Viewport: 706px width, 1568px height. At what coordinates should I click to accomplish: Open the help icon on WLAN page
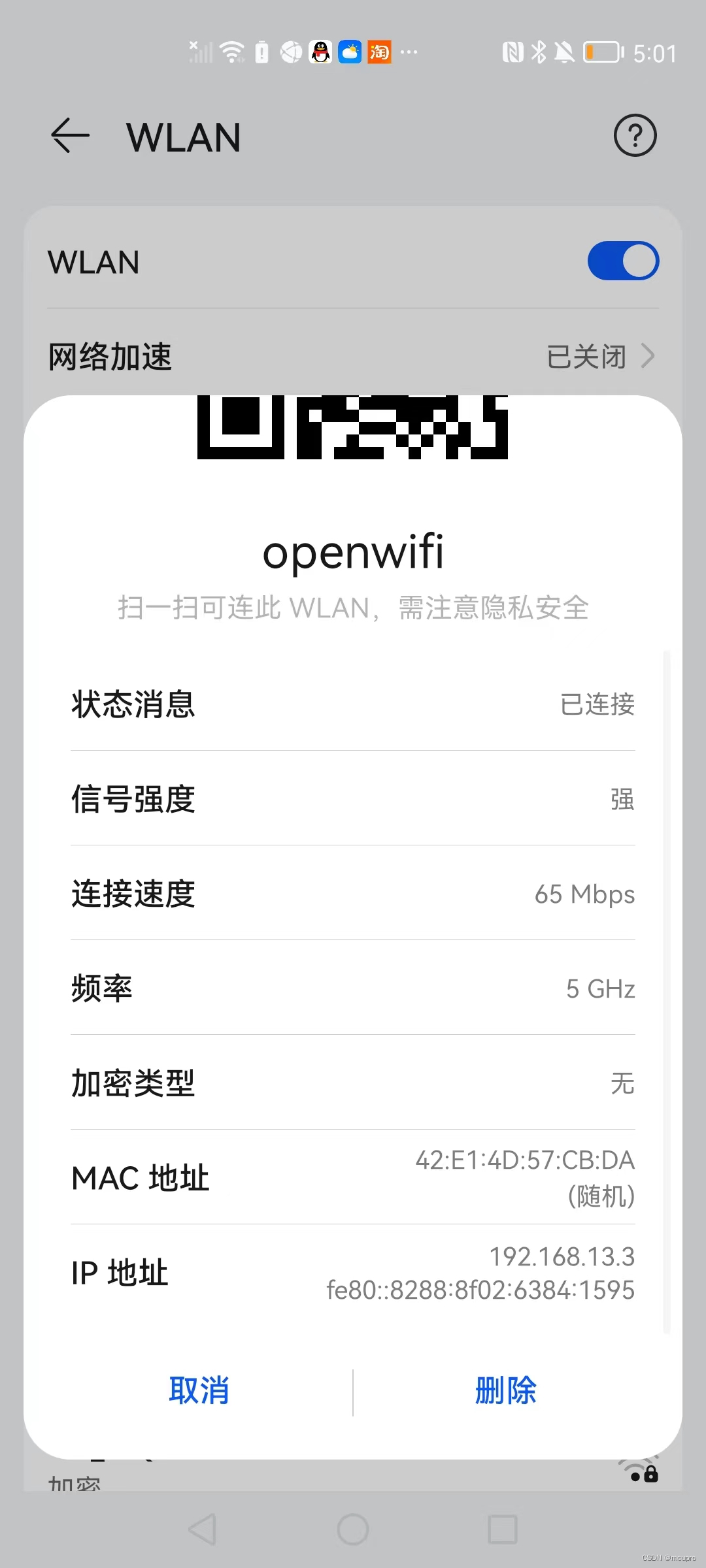635,135
